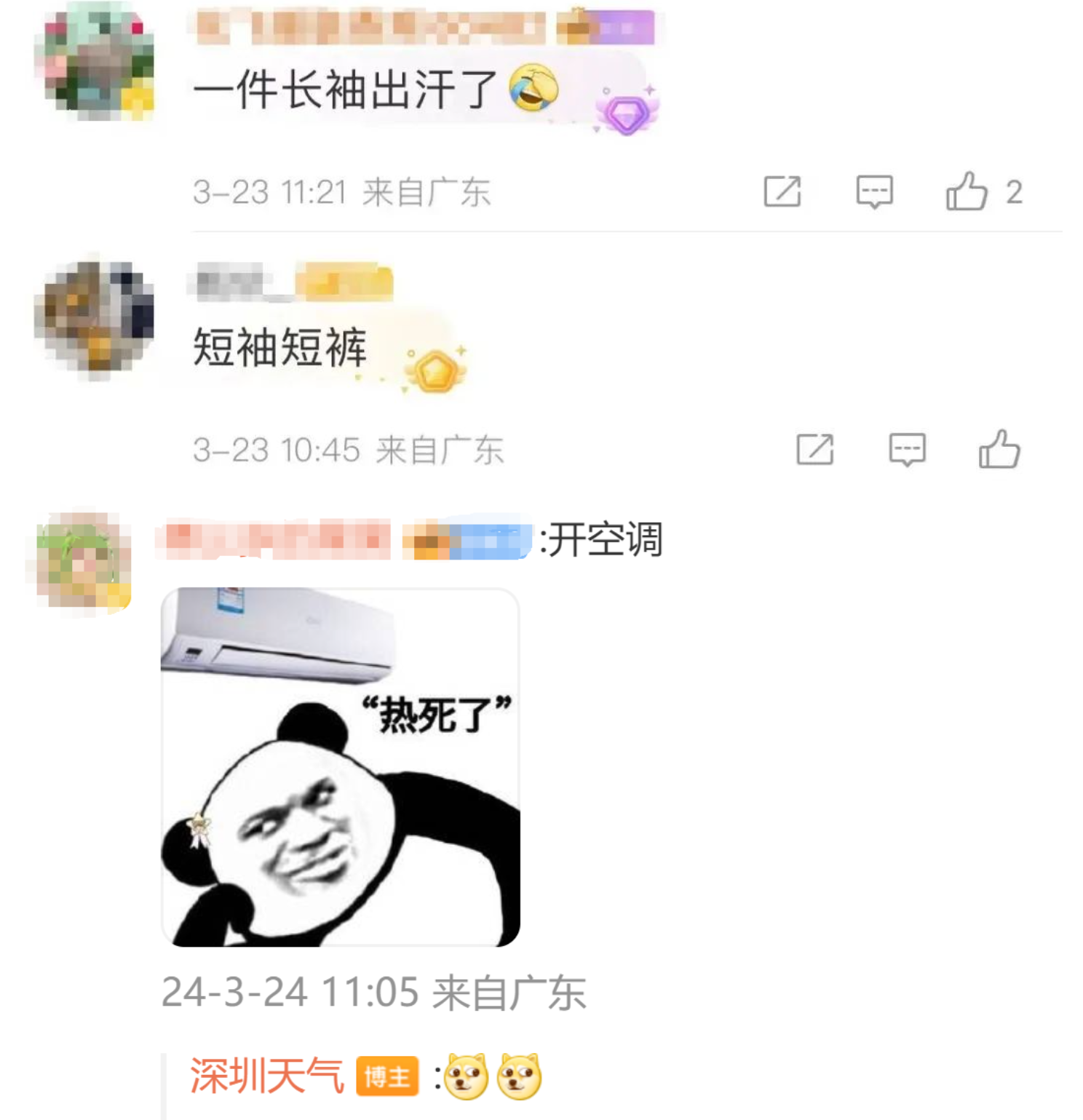
Task: Open avatar of the "短袖短裤" commenter
Action: [95, 317]
